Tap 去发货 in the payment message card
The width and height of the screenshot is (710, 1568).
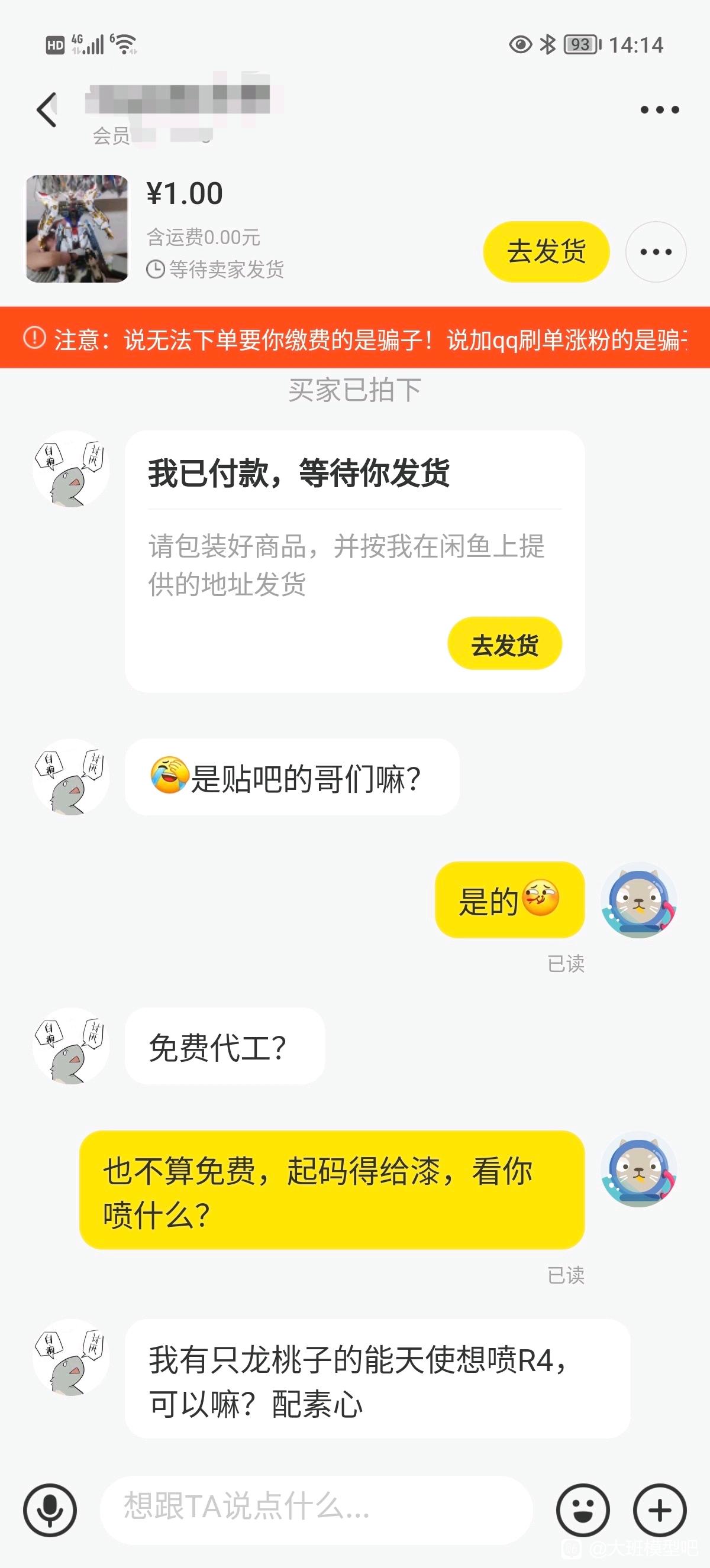coord(505,643)
